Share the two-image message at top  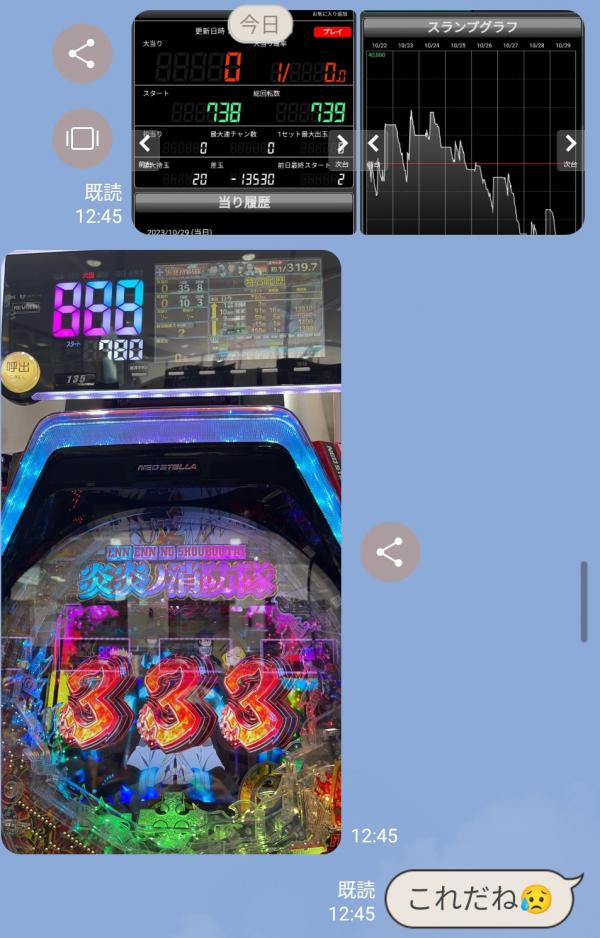[82, 55]
